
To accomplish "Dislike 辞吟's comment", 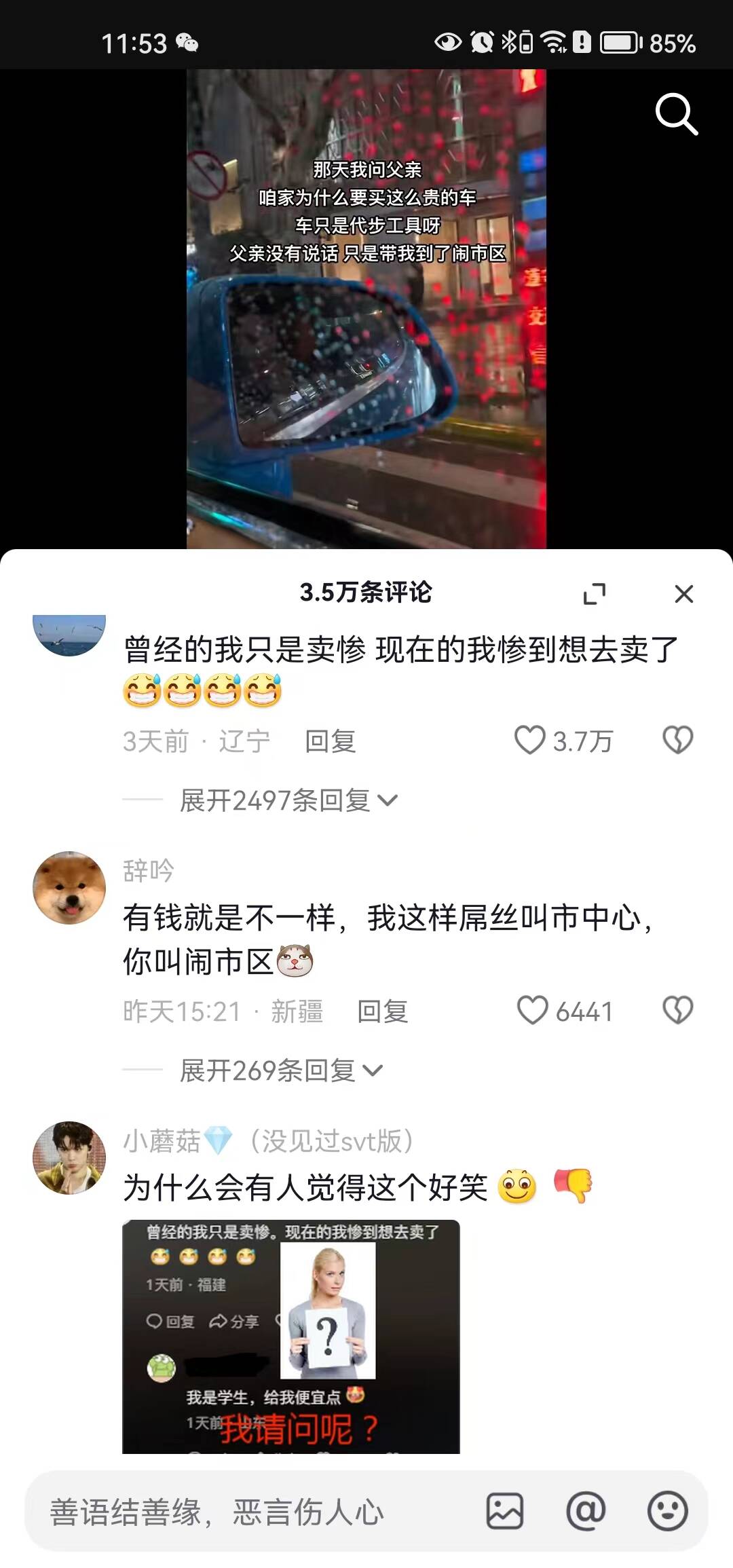I will click(x=677, y=1010).
